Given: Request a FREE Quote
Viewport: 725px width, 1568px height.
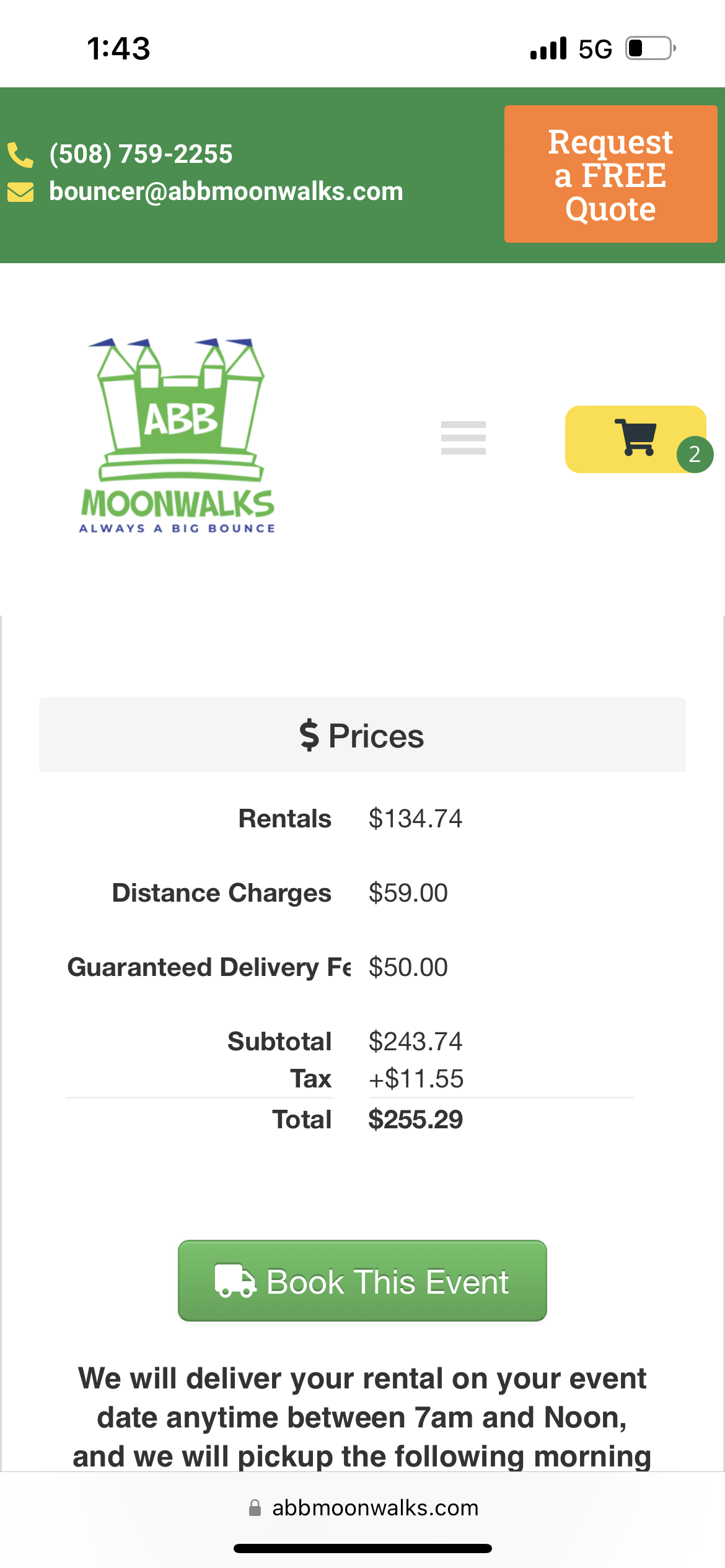Looking at the screenshot, I should (x=610, y=174).
